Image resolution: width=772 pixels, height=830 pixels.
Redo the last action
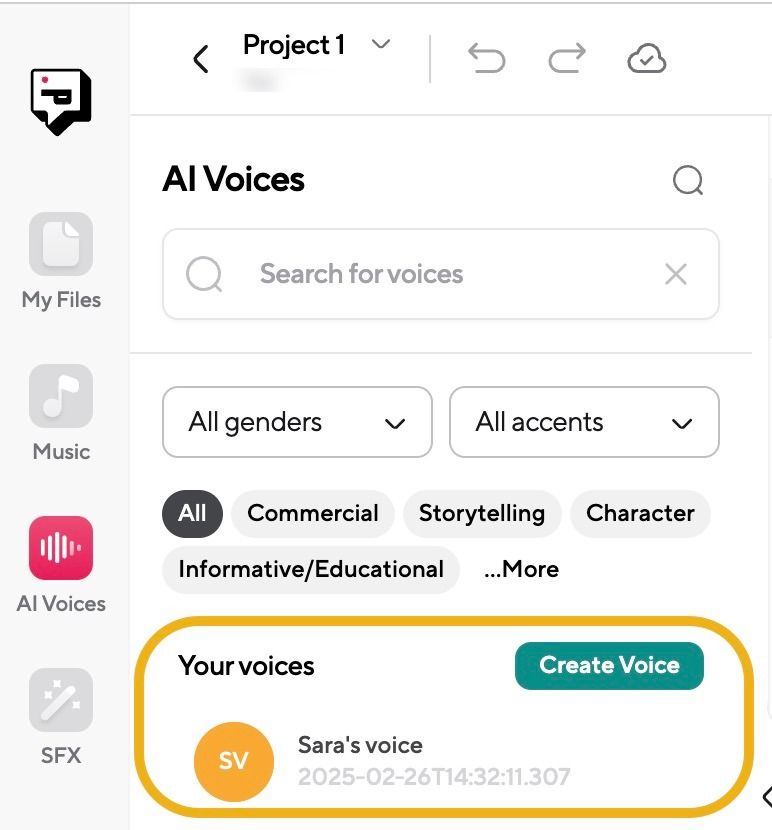click(567, 60)
